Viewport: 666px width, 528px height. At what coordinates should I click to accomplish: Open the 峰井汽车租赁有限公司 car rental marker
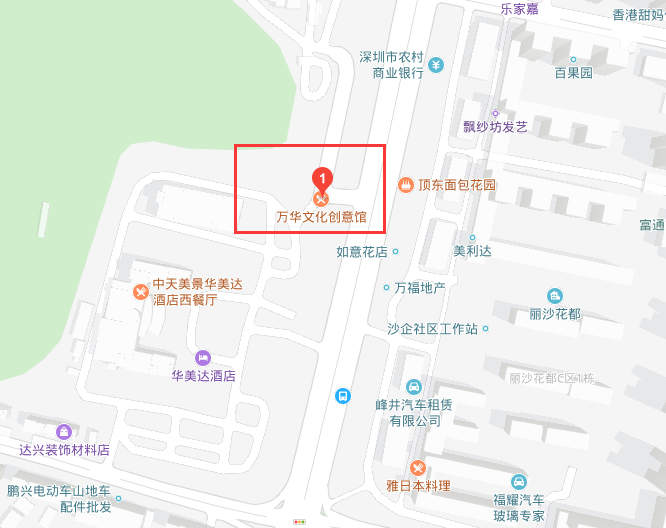point(414,387)
